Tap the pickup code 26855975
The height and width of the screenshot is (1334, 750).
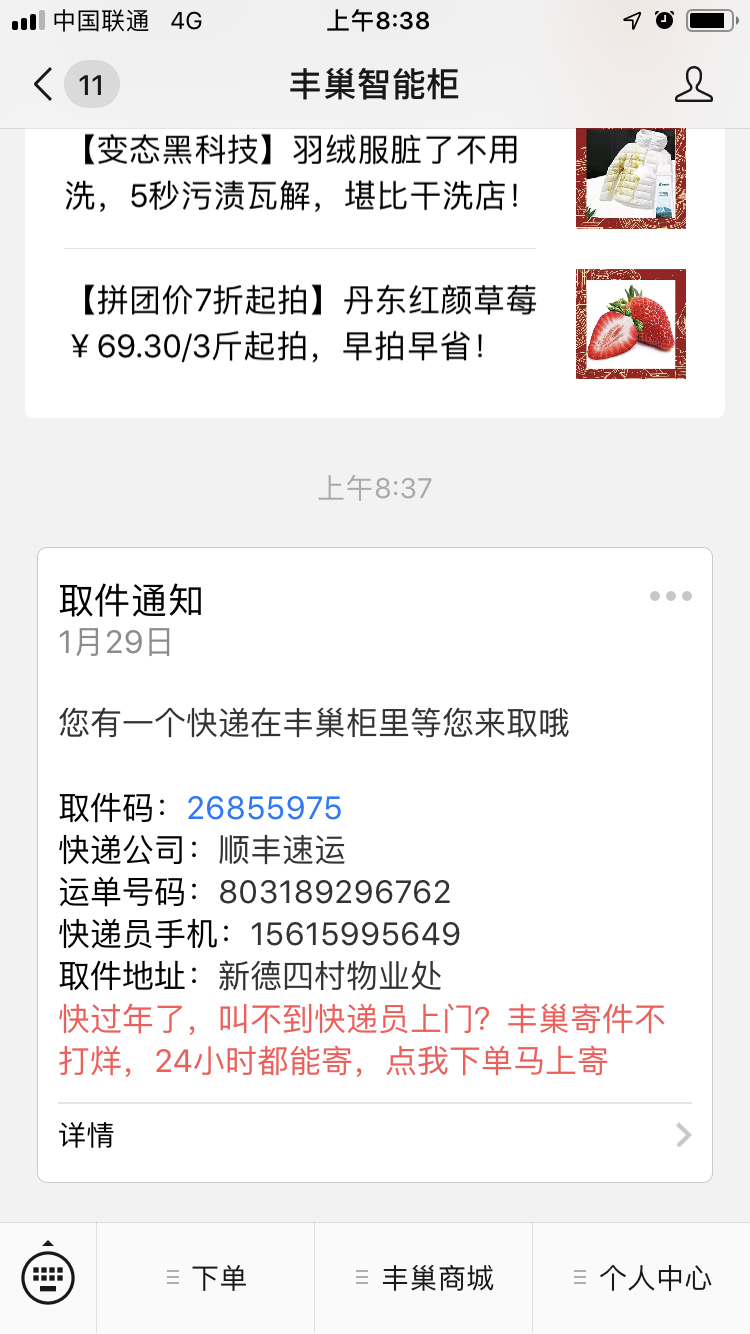(x=264, y=808)
